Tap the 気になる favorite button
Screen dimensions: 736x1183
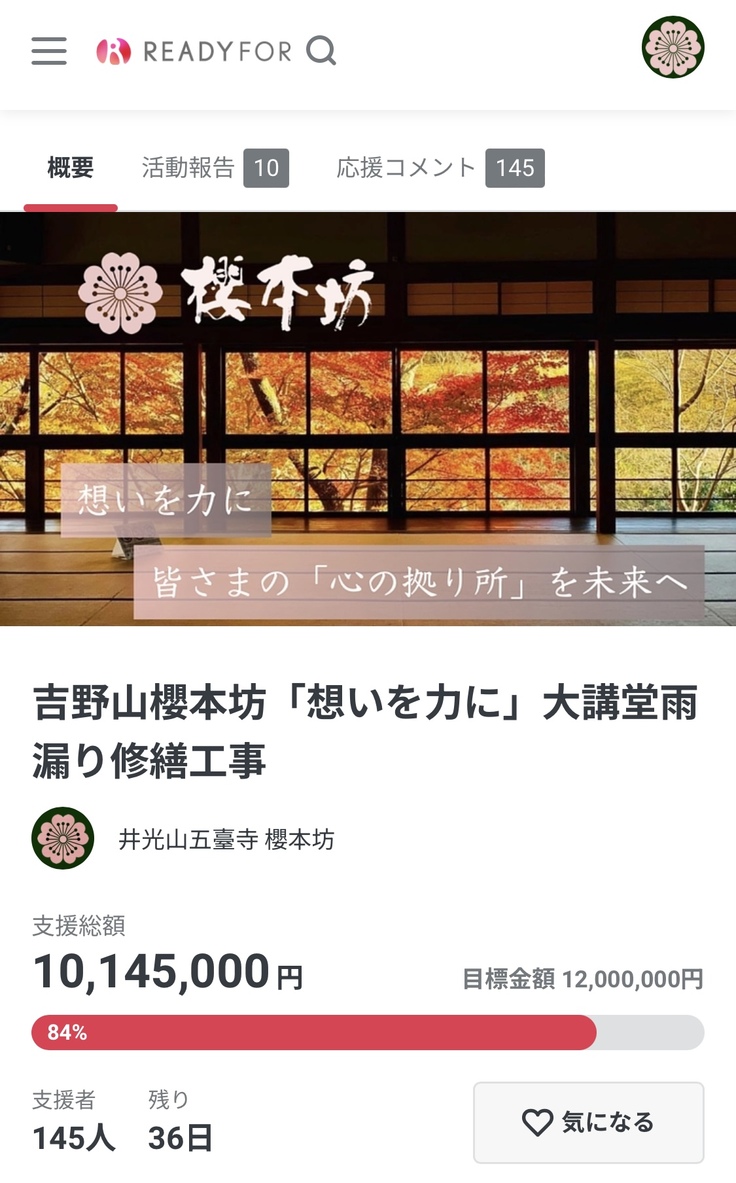(588, 1122)
